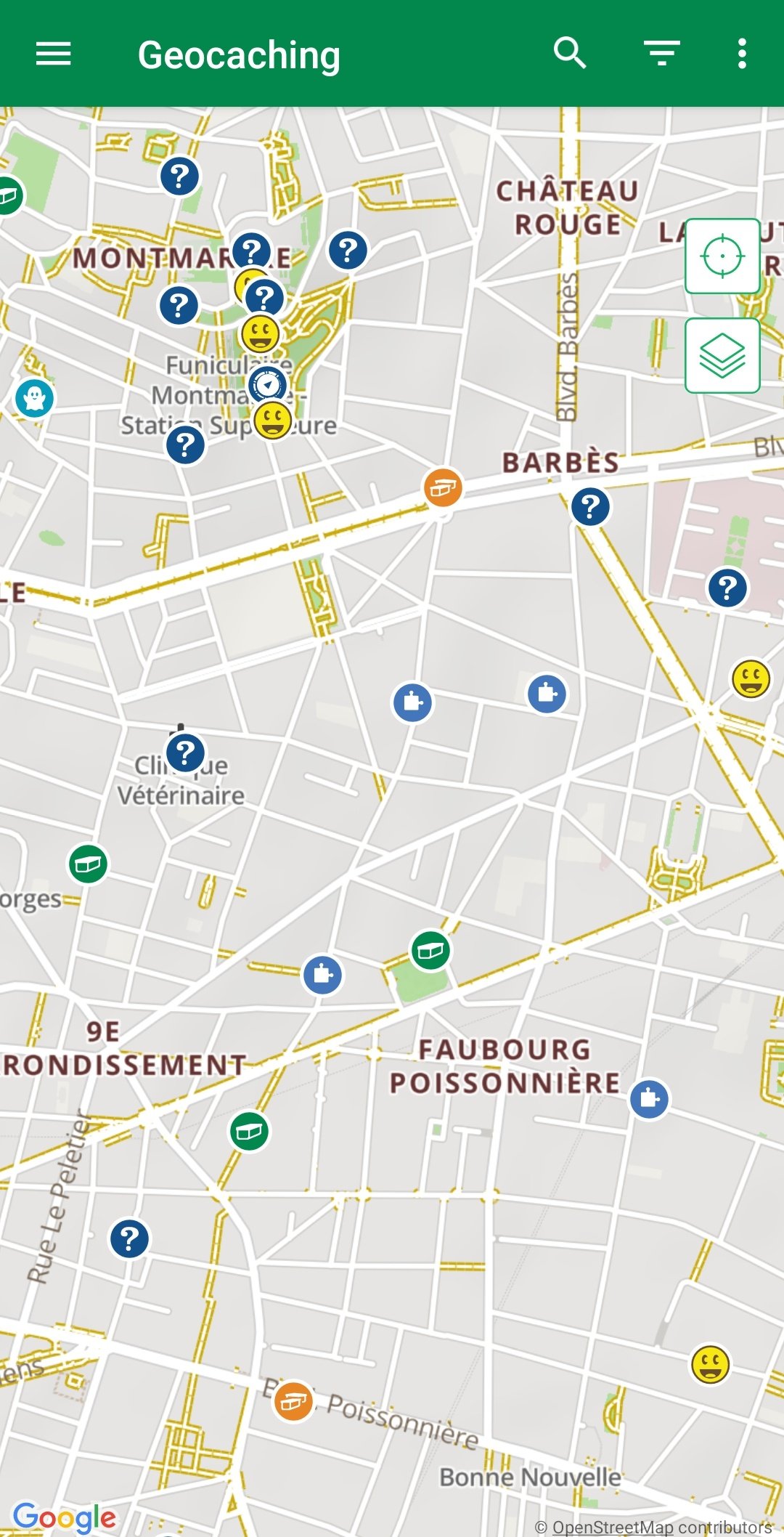Select the compass marker at Funiculaire Montmartre
The height and width of the screenshot is (1537, 784).
point(268,385)
